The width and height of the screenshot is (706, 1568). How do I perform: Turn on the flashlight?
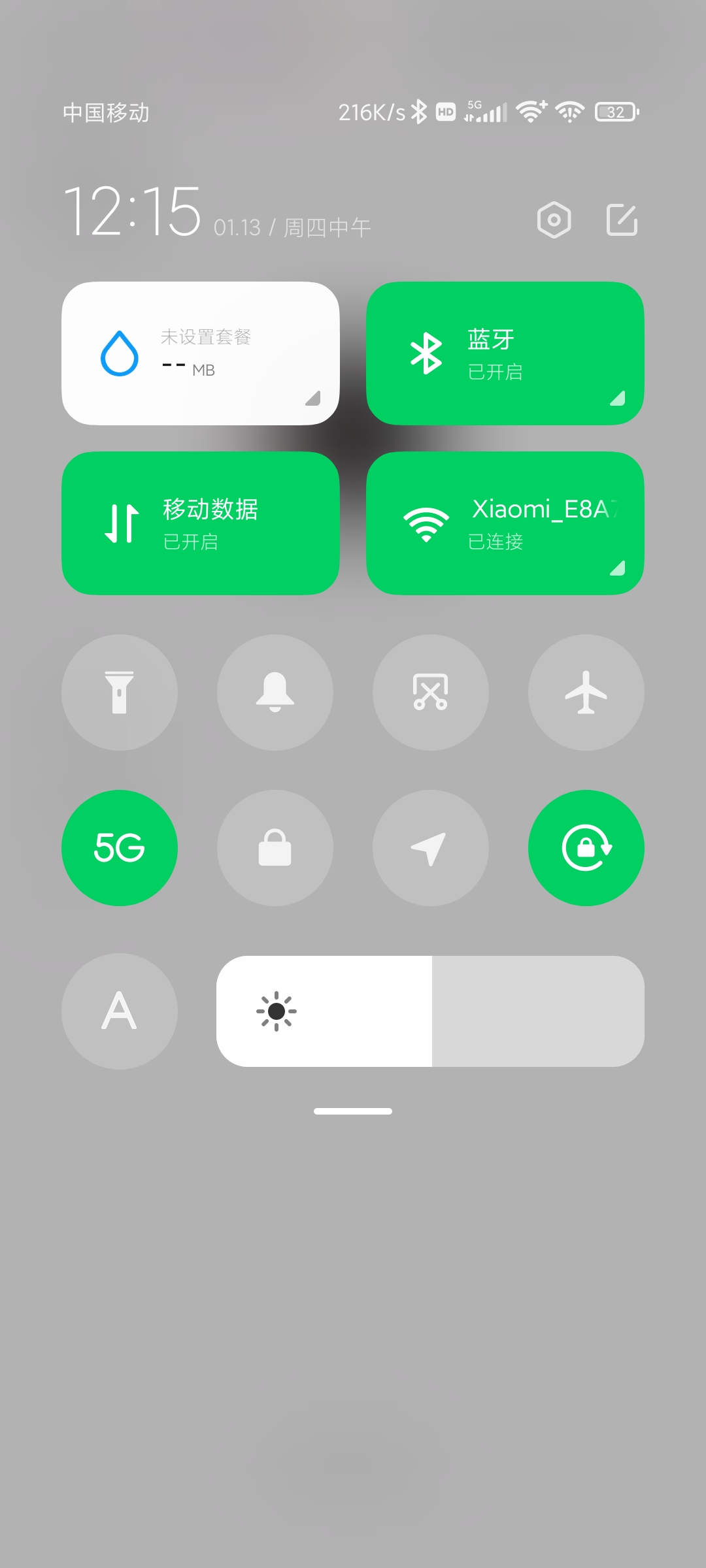pos(120,693)
